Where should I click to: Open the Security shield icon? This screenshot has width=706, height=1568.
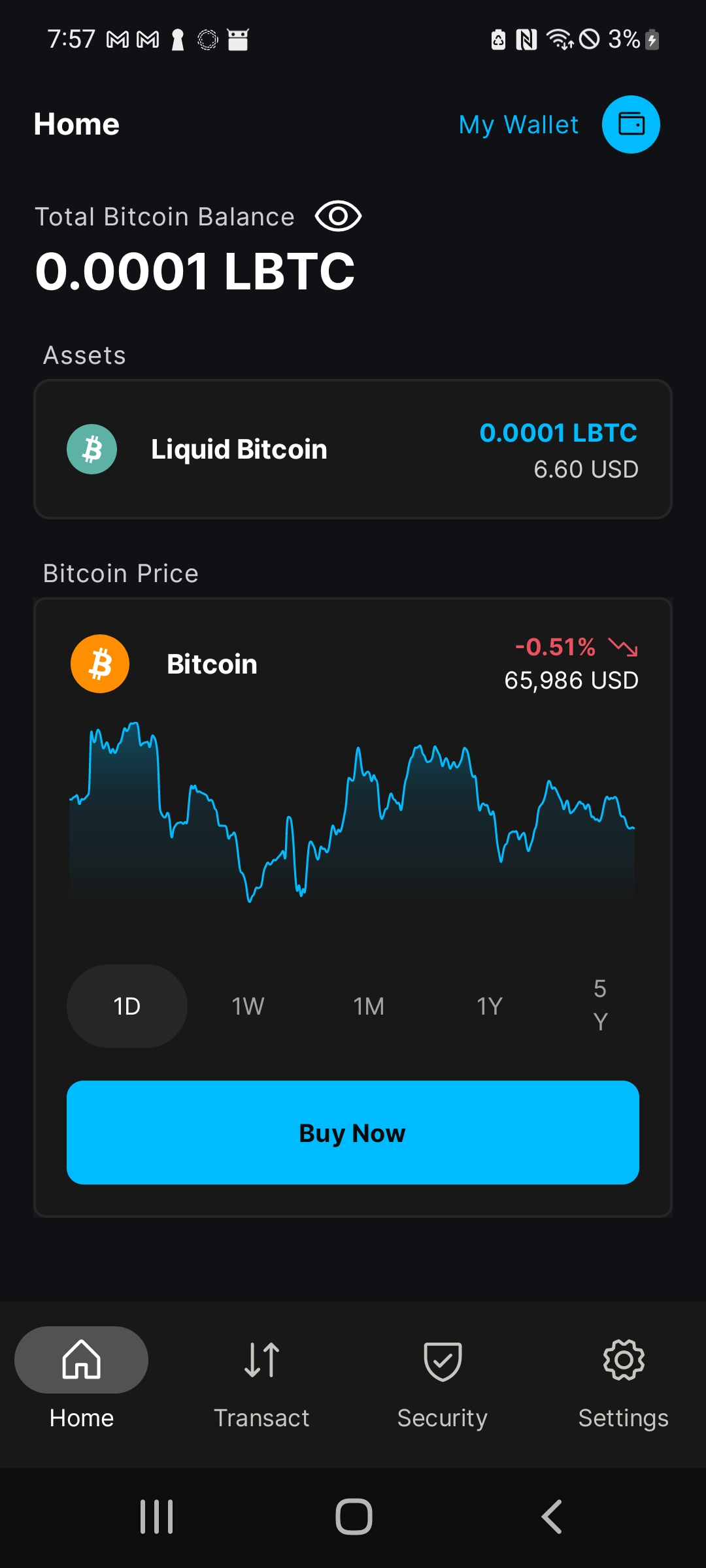coord(442,1360)
